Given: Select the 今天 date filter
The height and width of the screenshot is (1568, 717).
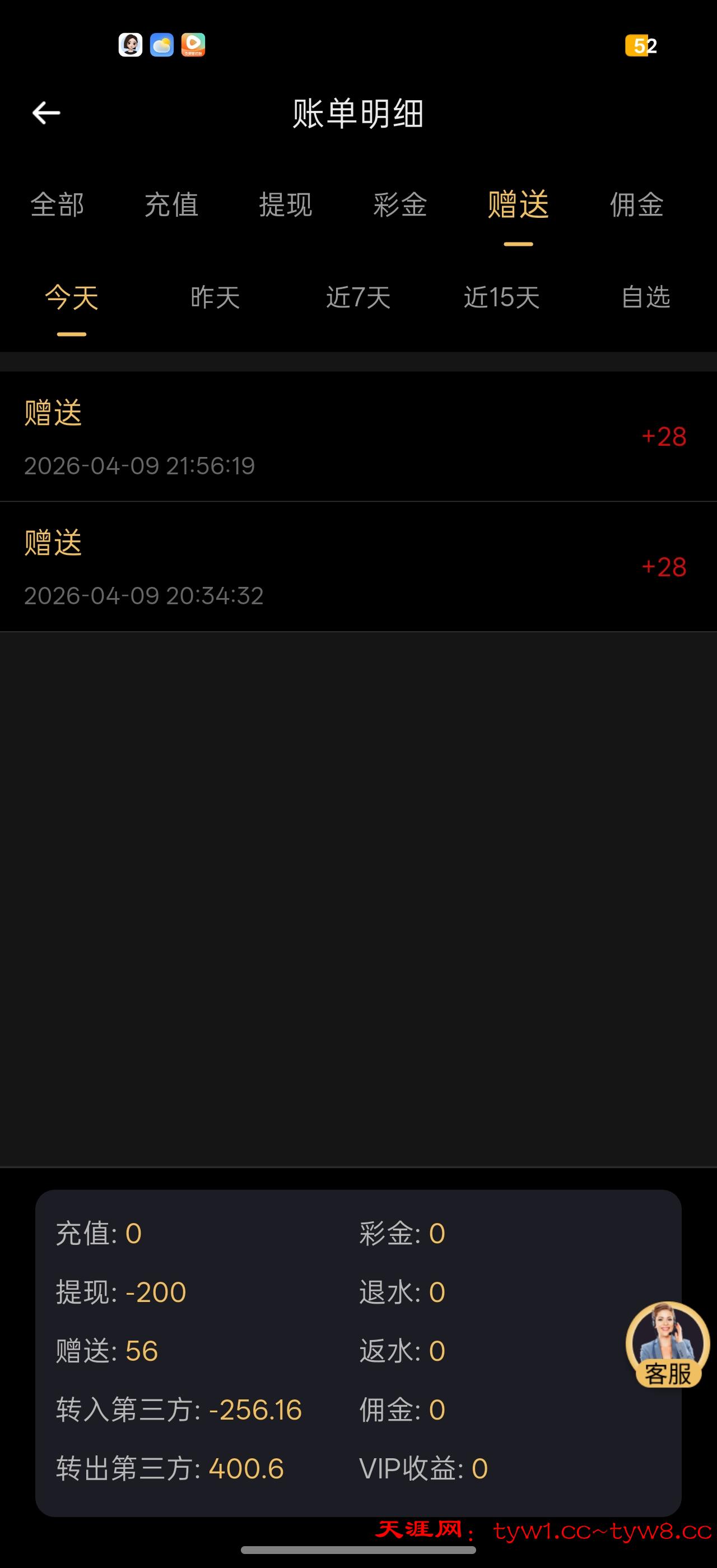Looking at the screenshot, I should click(x=72, y=298).
